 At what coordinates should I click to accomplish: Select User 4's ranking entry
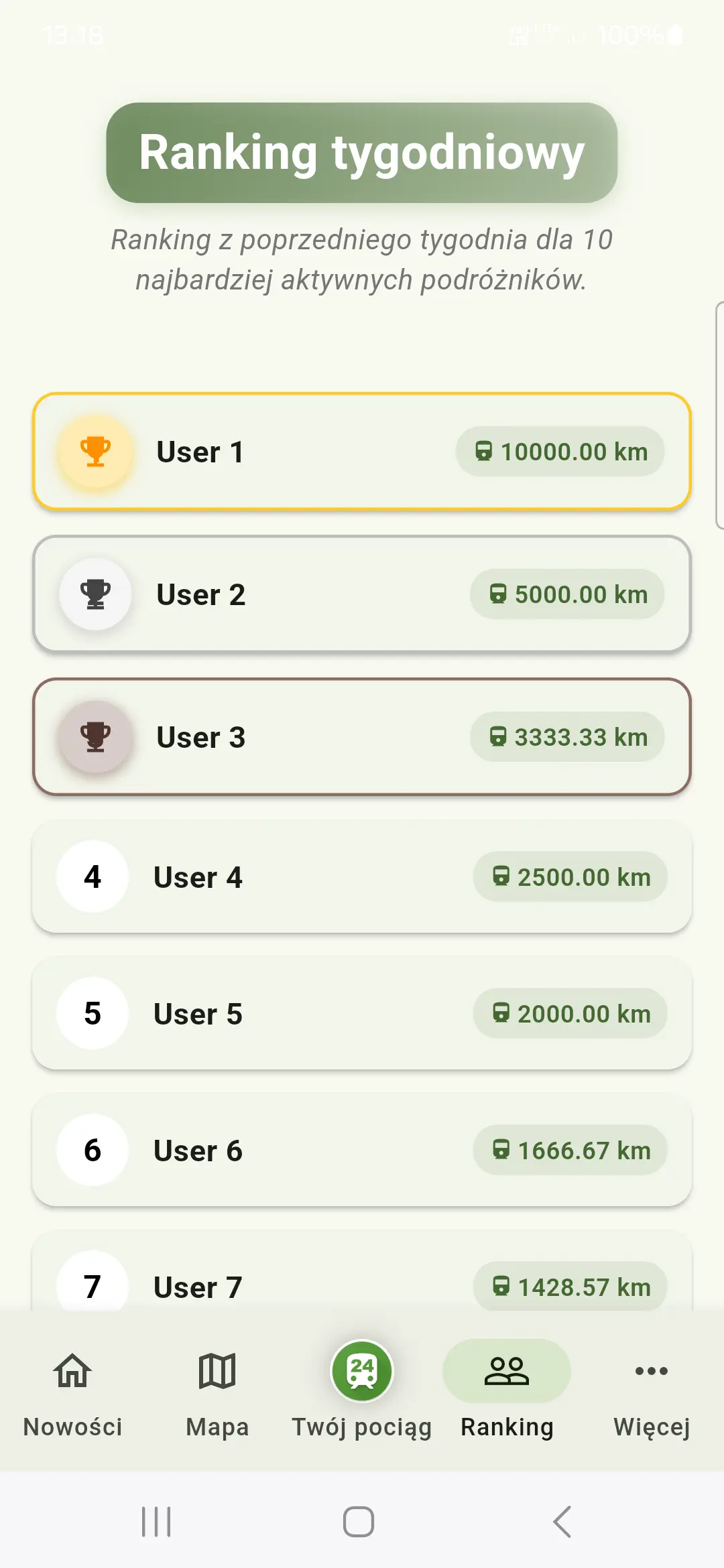pyautogui.click(x=361, y=877)
